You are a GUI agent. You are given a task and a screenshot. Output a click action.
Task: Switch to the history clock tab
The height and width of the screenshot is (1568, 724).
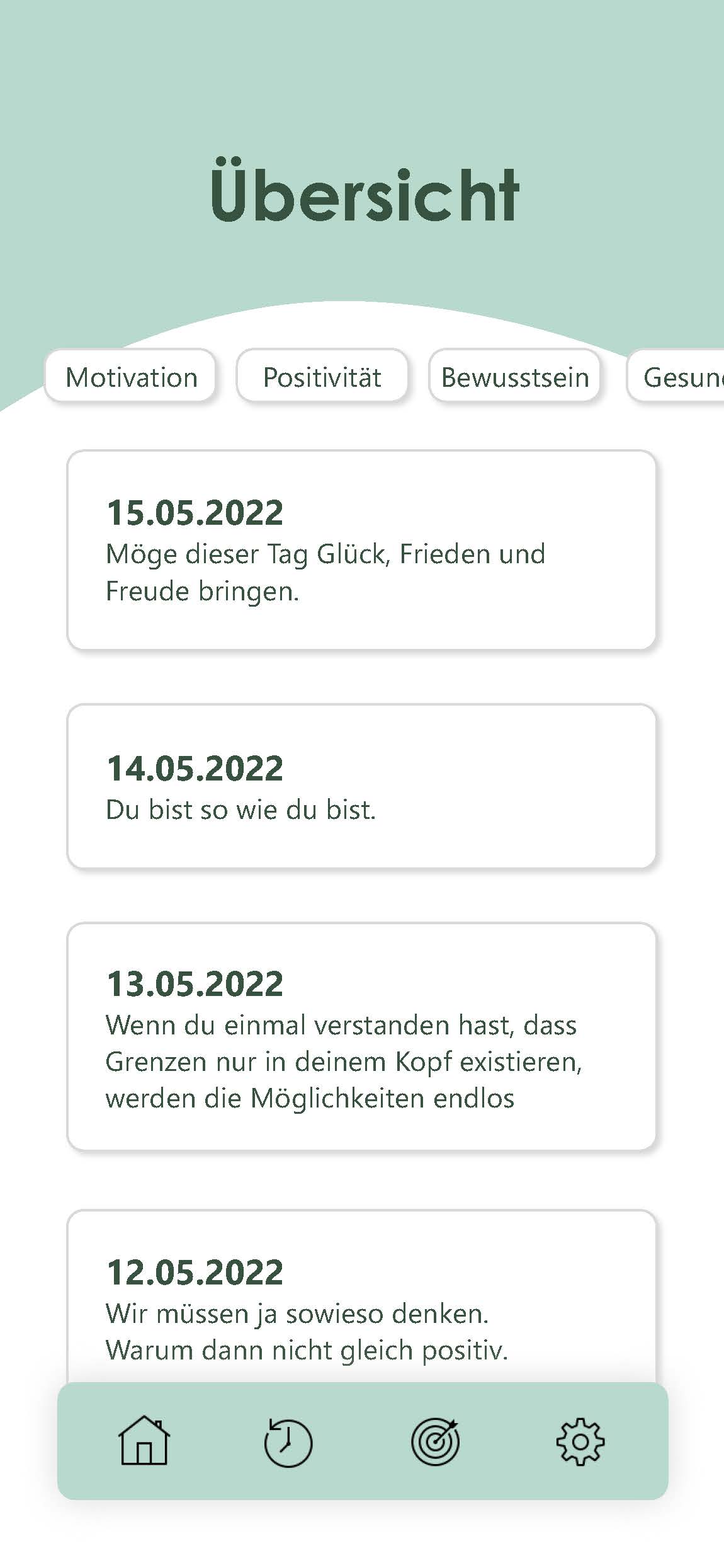(x=288, y=1442)
